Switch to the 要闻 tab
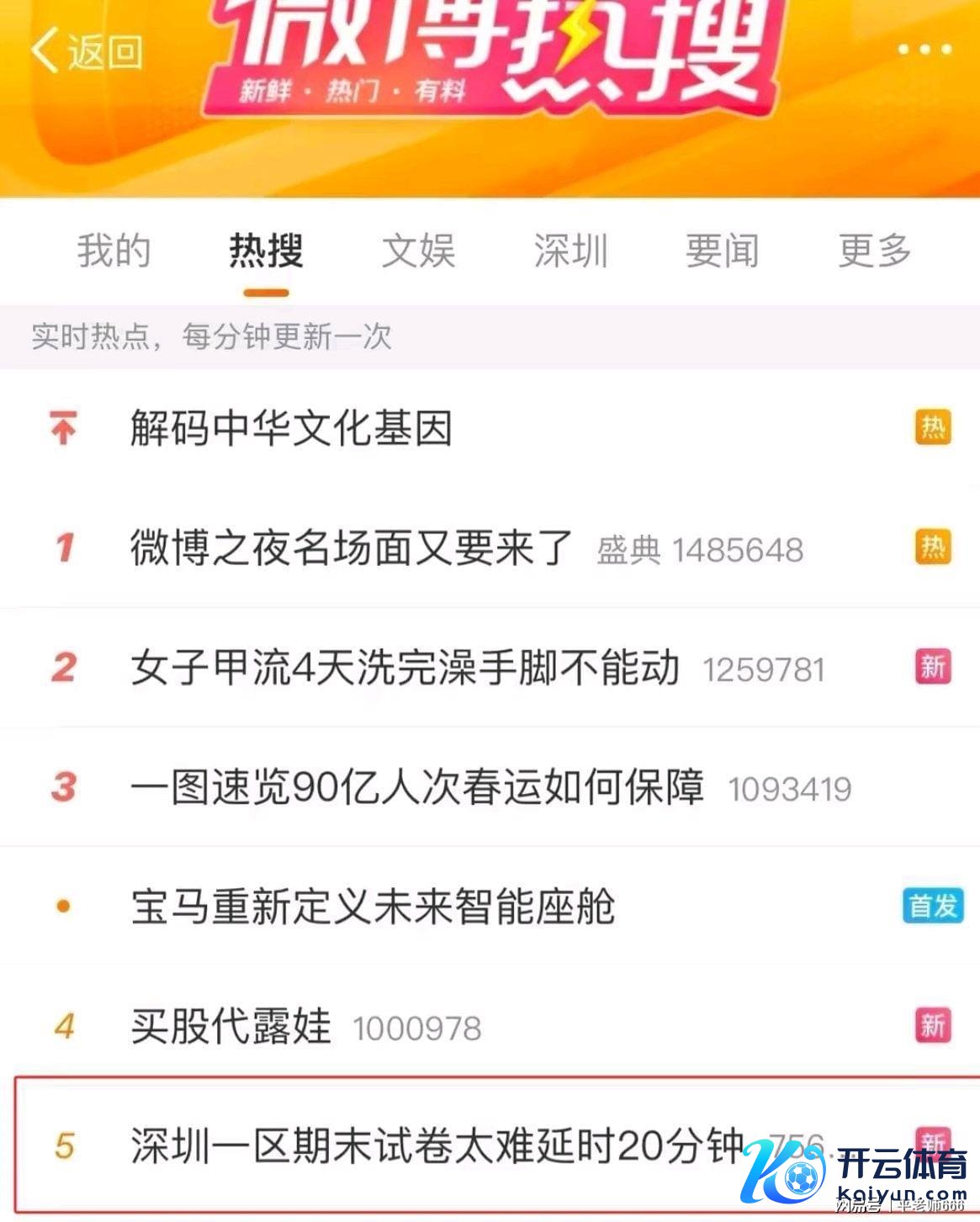This screenshot has width=980, height=1222. coord(722,251)
